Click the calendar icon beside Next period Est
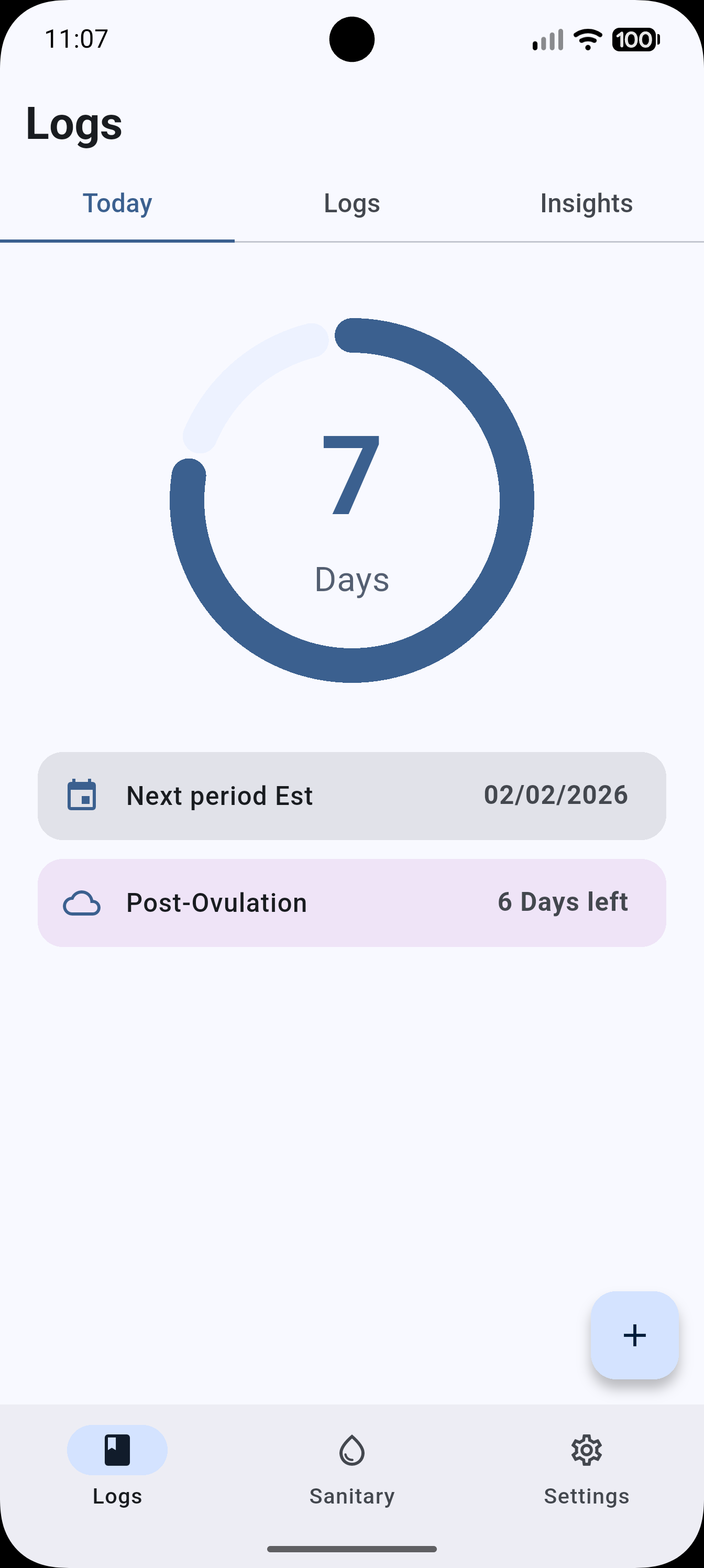This screenshot has width=704, height=1568. [x=83, y=795]
